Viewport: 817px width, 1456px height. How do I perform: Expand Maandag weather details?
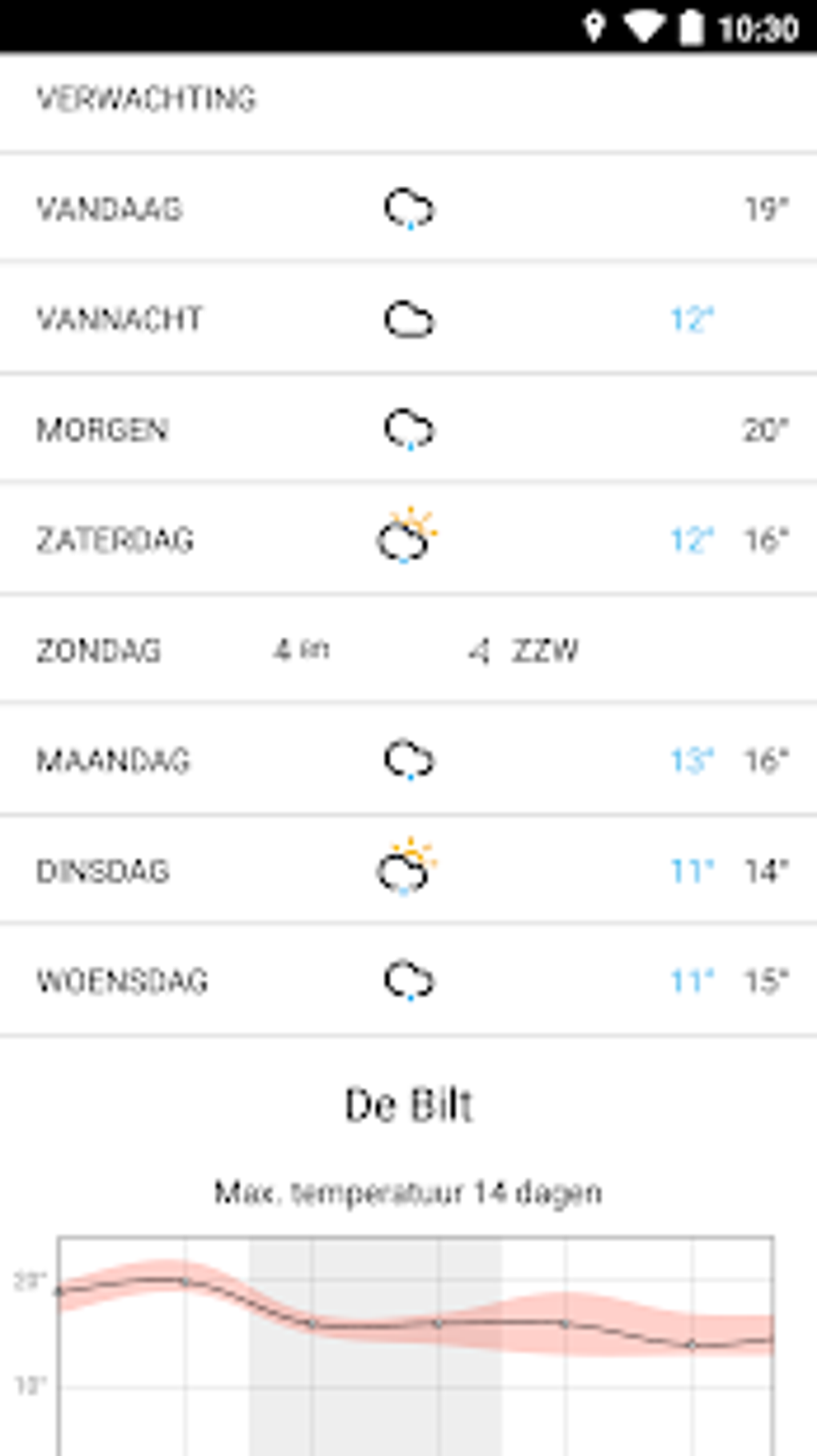point(408,760)
